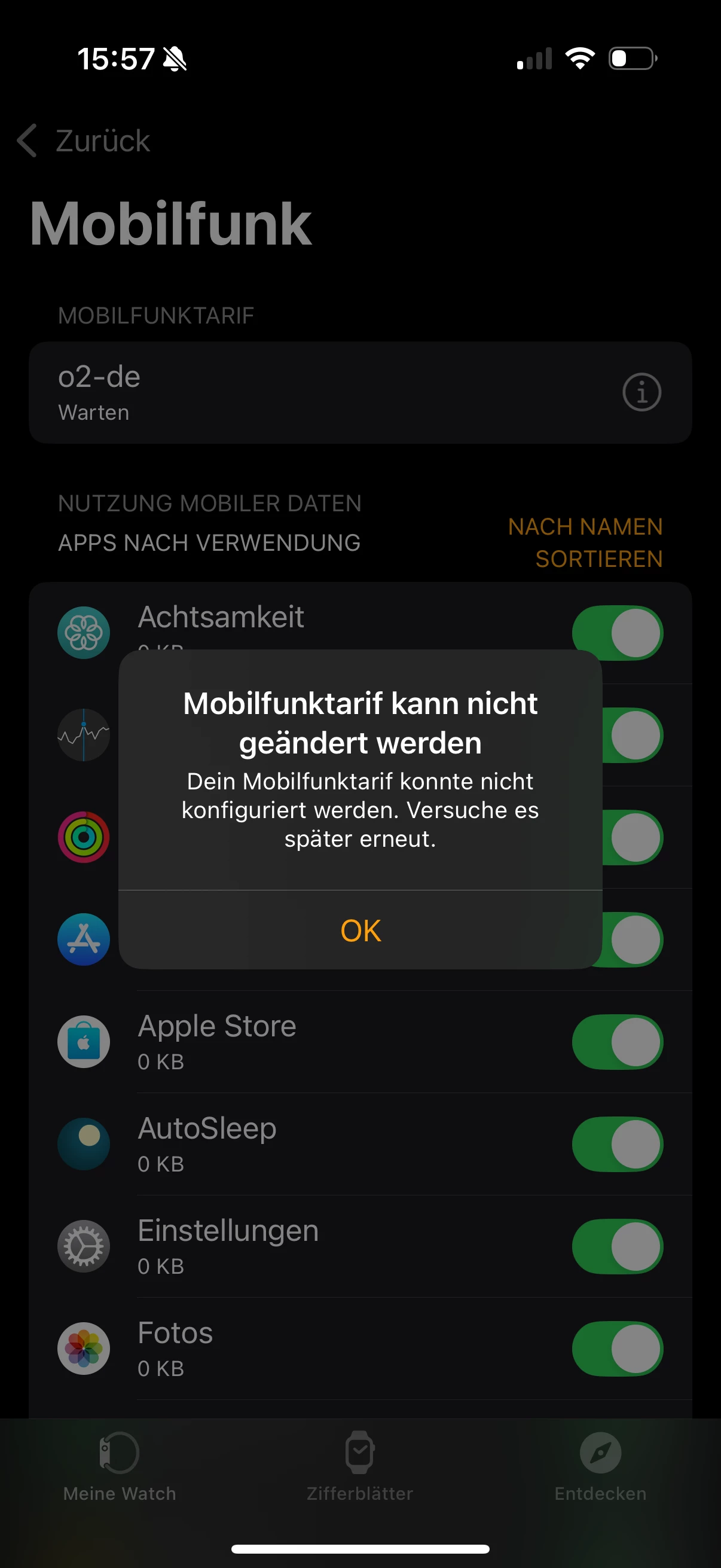Toggle the Fotos mobile data switch
The height and width of the screenshot is (1568, 721).
point(617,1349)
